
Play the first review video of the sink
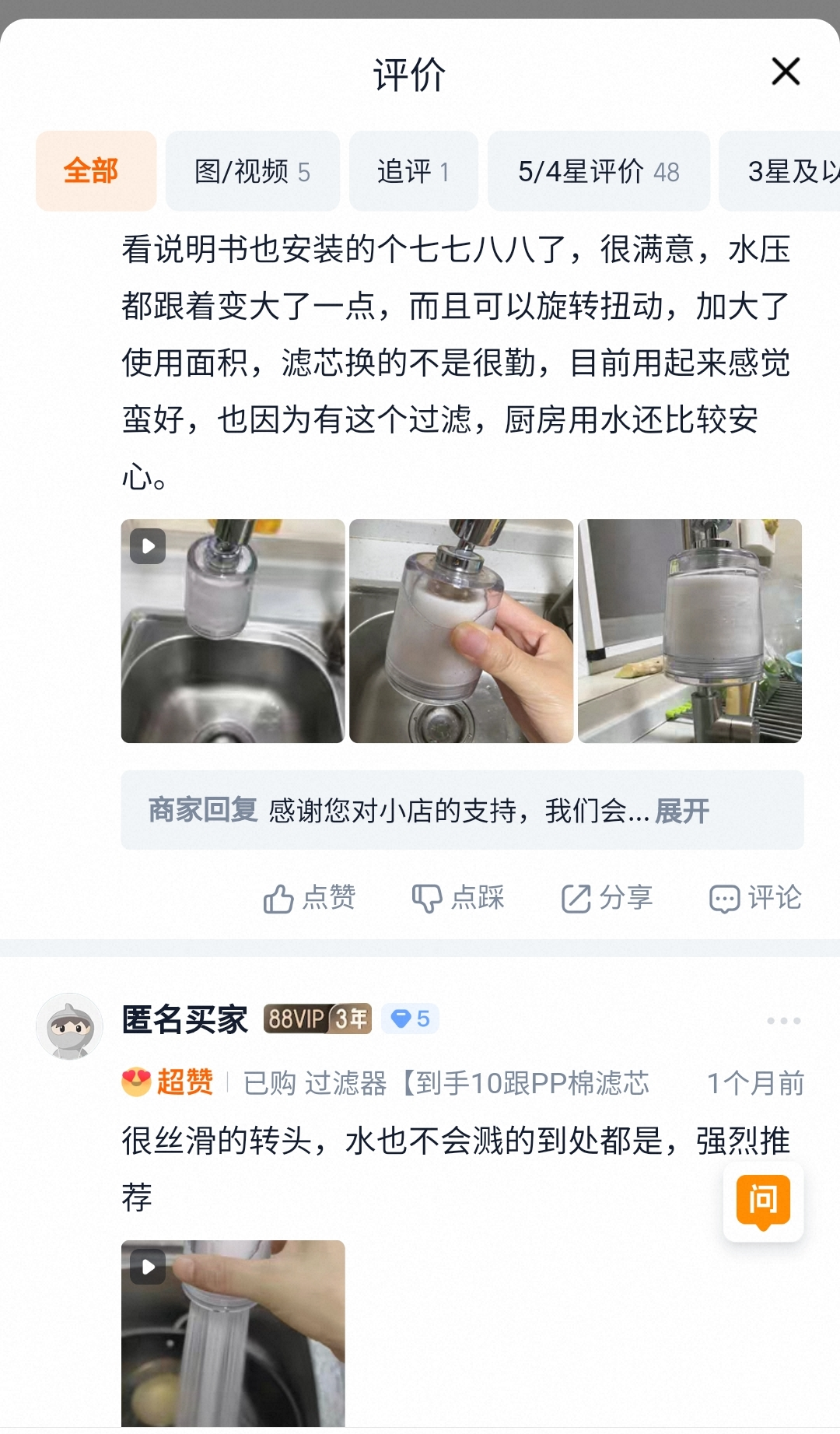point(233,631)
